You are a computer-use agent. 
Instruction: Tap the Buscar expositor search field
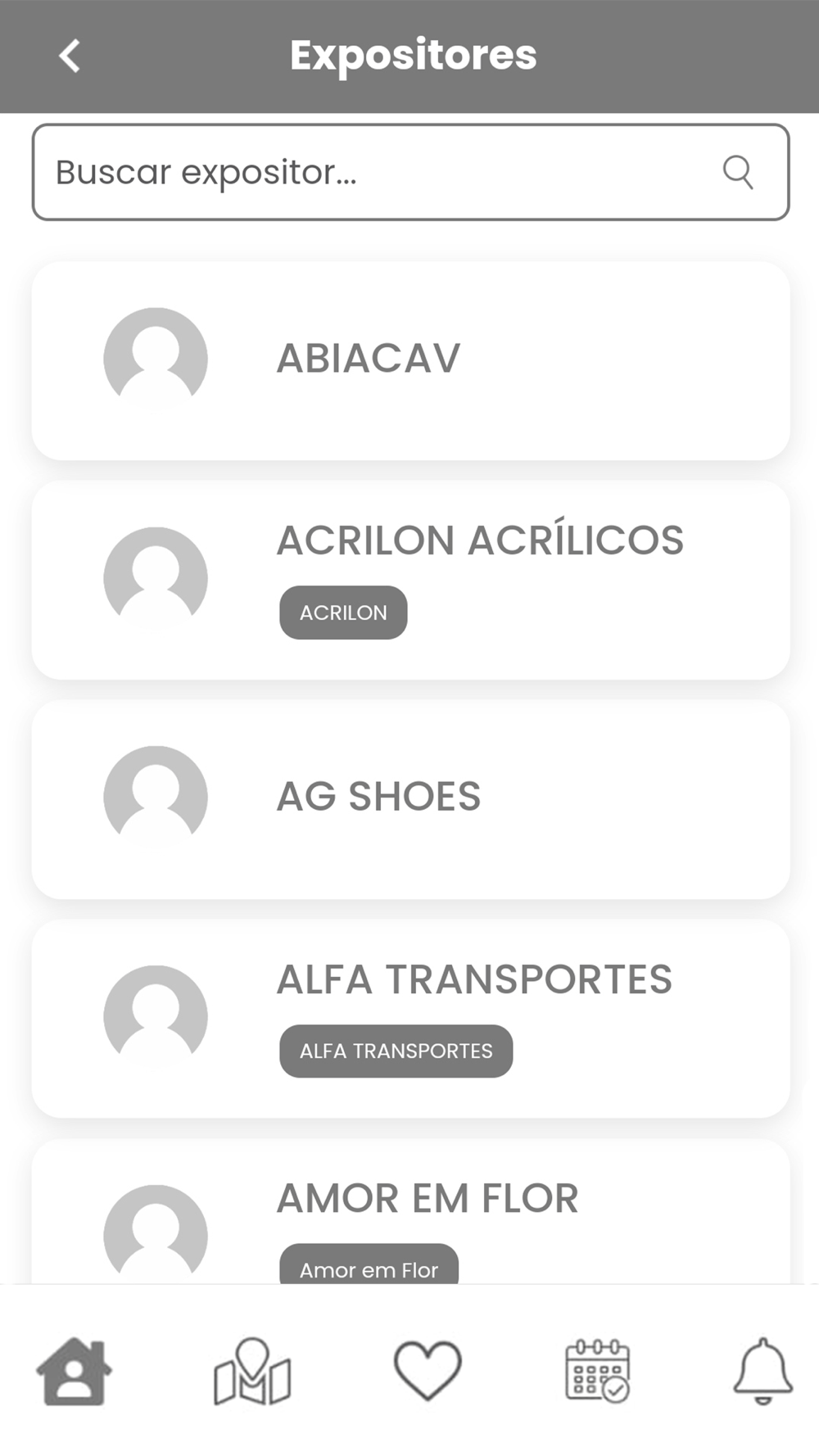377,172
